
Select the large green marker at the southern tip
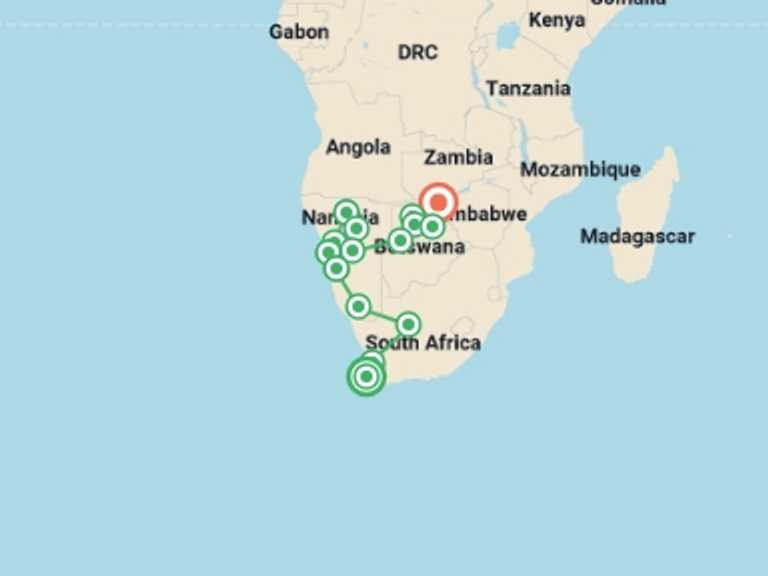[366, 377]
